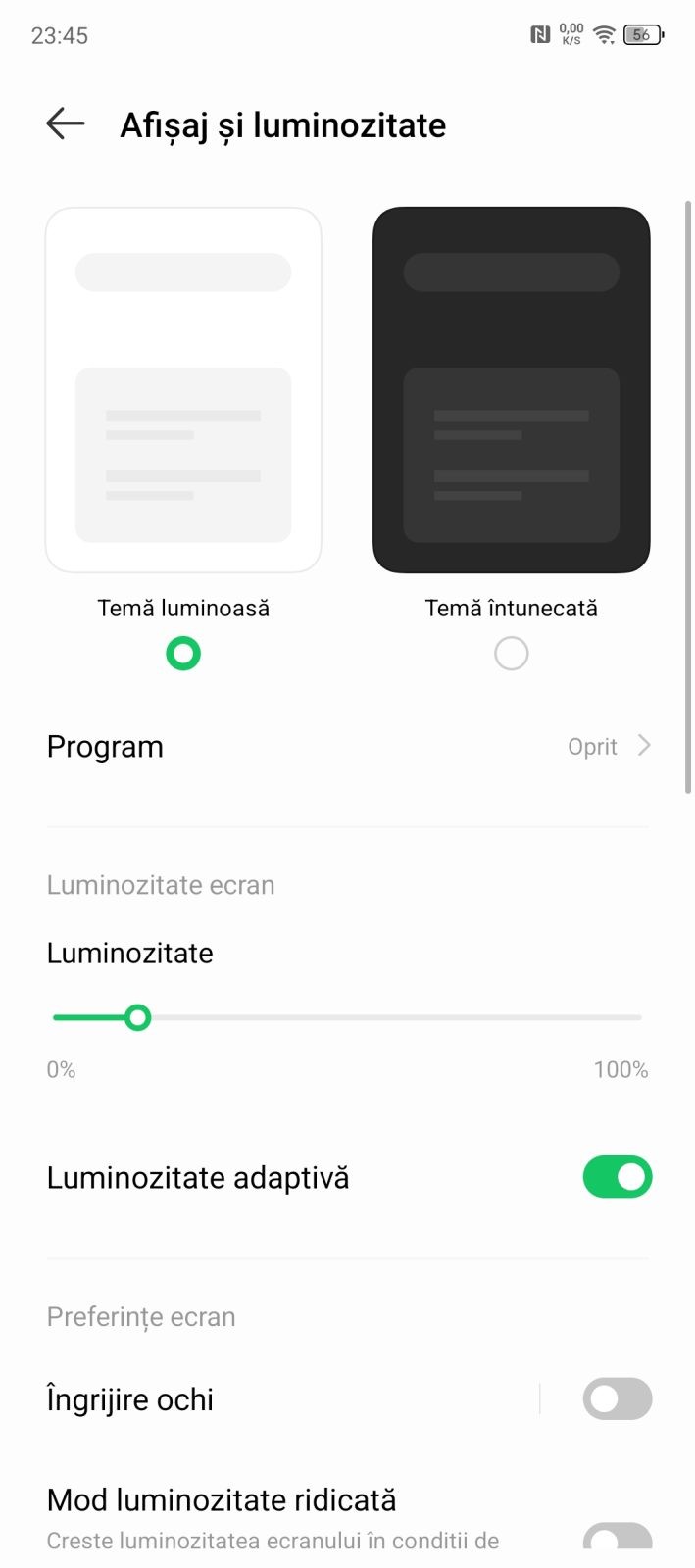Turn off Luminozitate adaptivă

pos(617,1177)
